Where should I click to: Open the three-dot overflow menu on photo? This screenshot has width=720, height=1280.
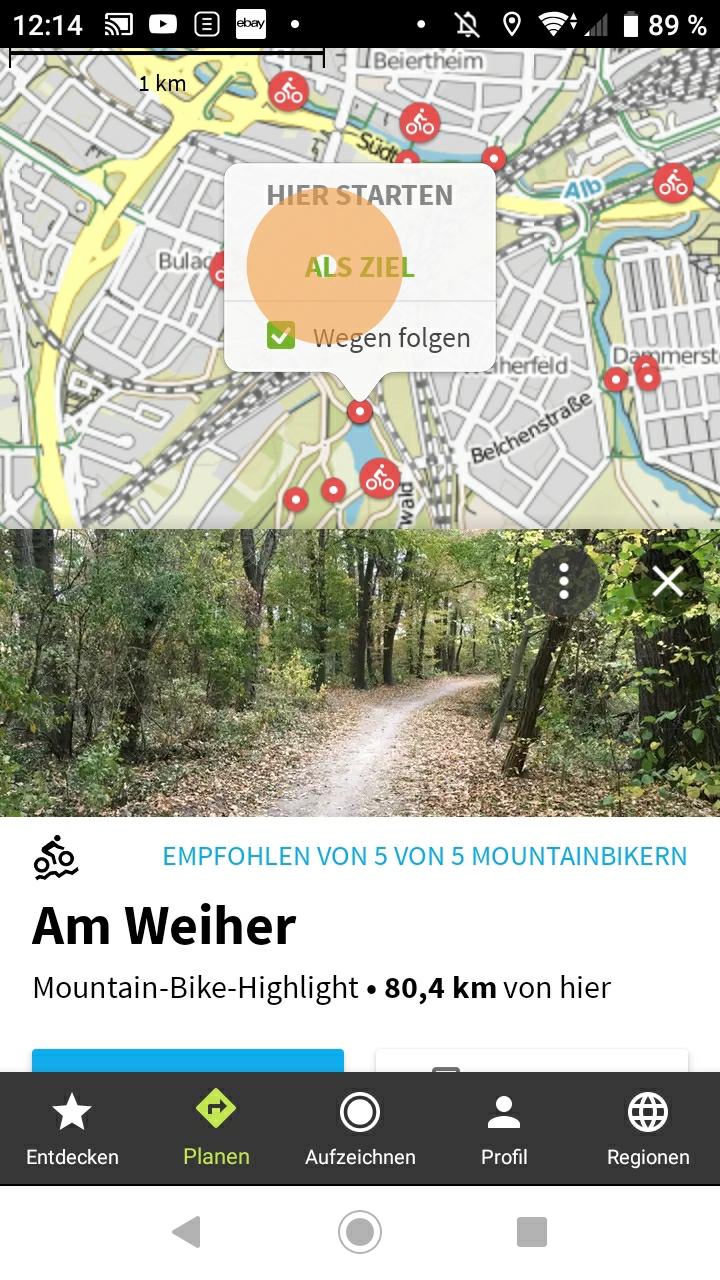[x=564, y=581]
